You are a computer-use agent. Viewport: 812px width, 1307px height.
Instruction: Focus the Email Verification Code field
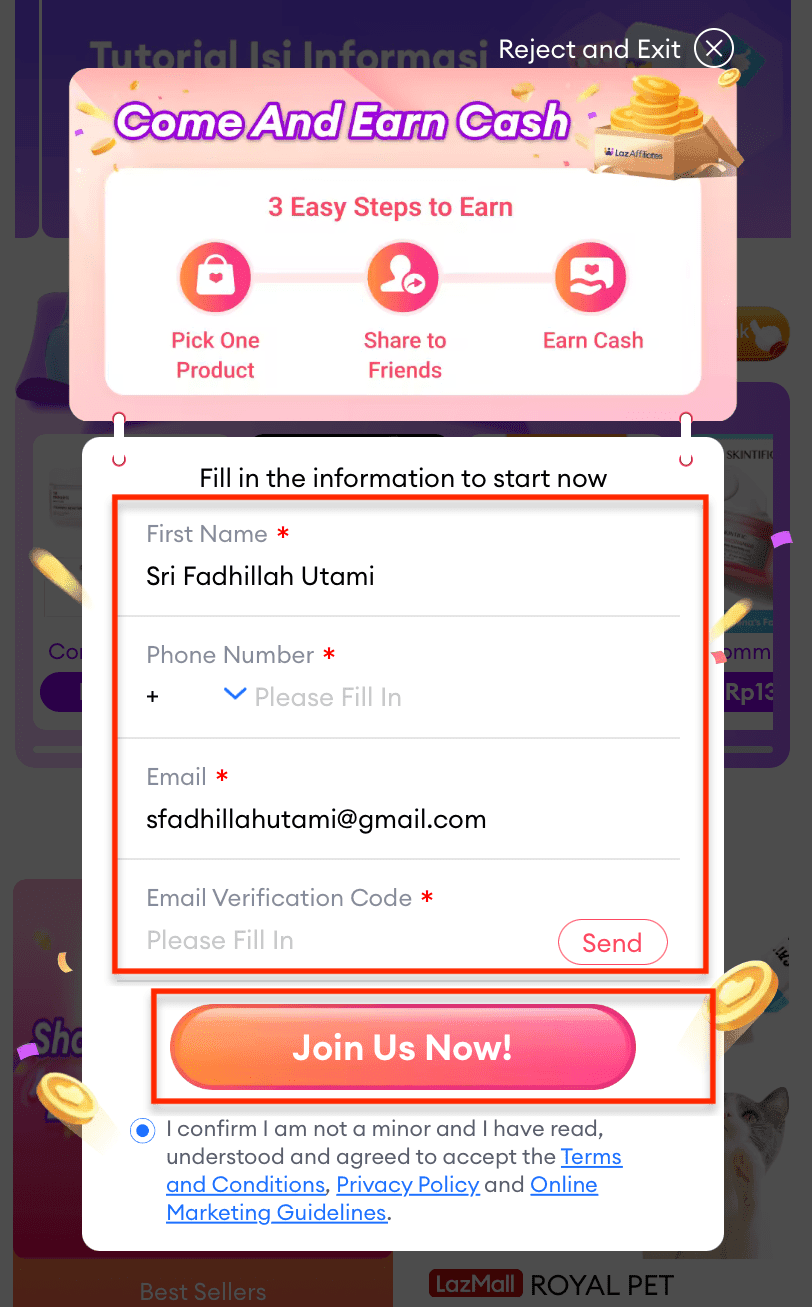click(340, 940)
